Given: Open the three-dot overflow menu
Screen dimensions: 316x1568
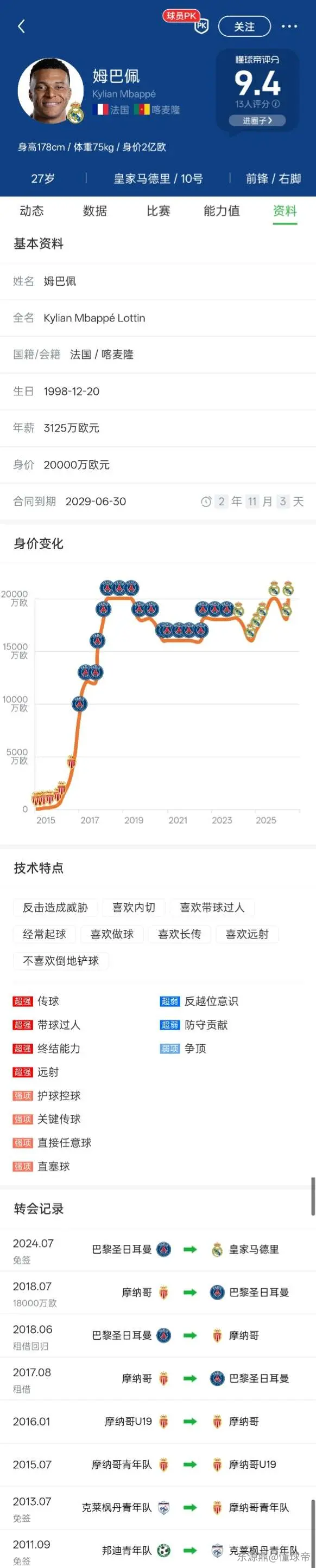Looking at the screenshot, I should click(289, 26).
